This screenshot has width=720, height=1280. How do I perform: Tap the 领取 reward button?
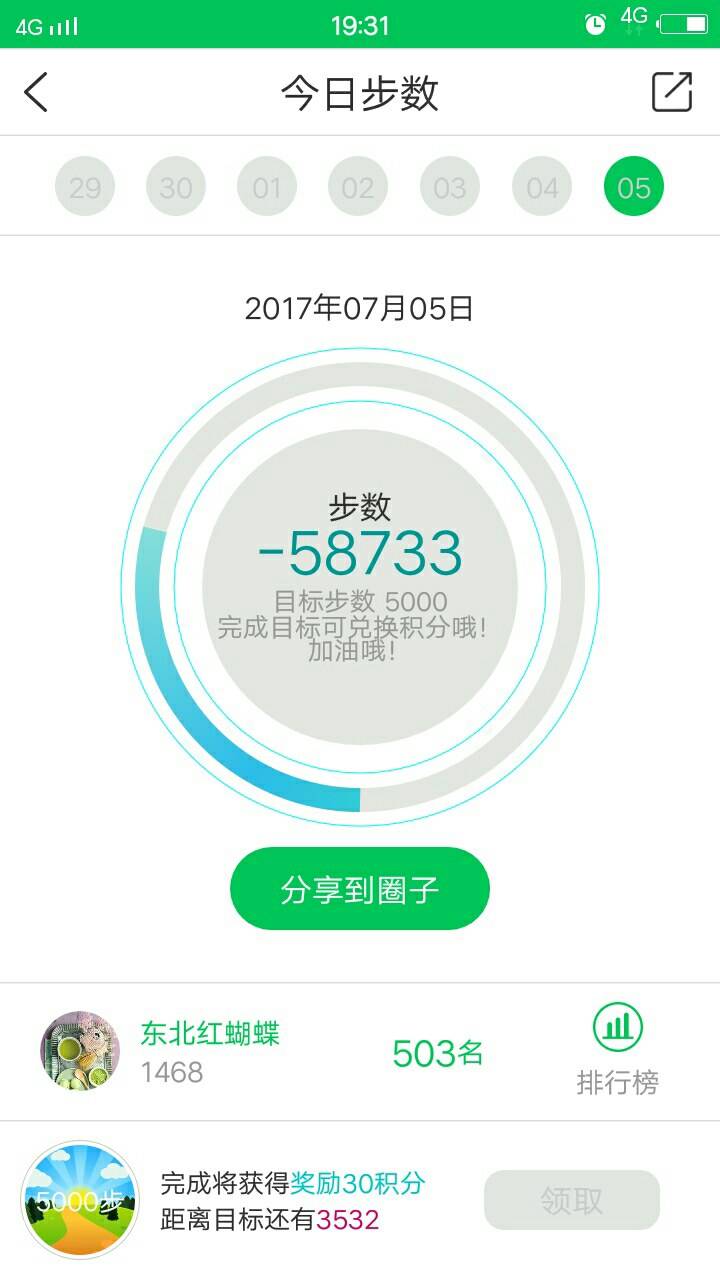tap(572, 1200)
